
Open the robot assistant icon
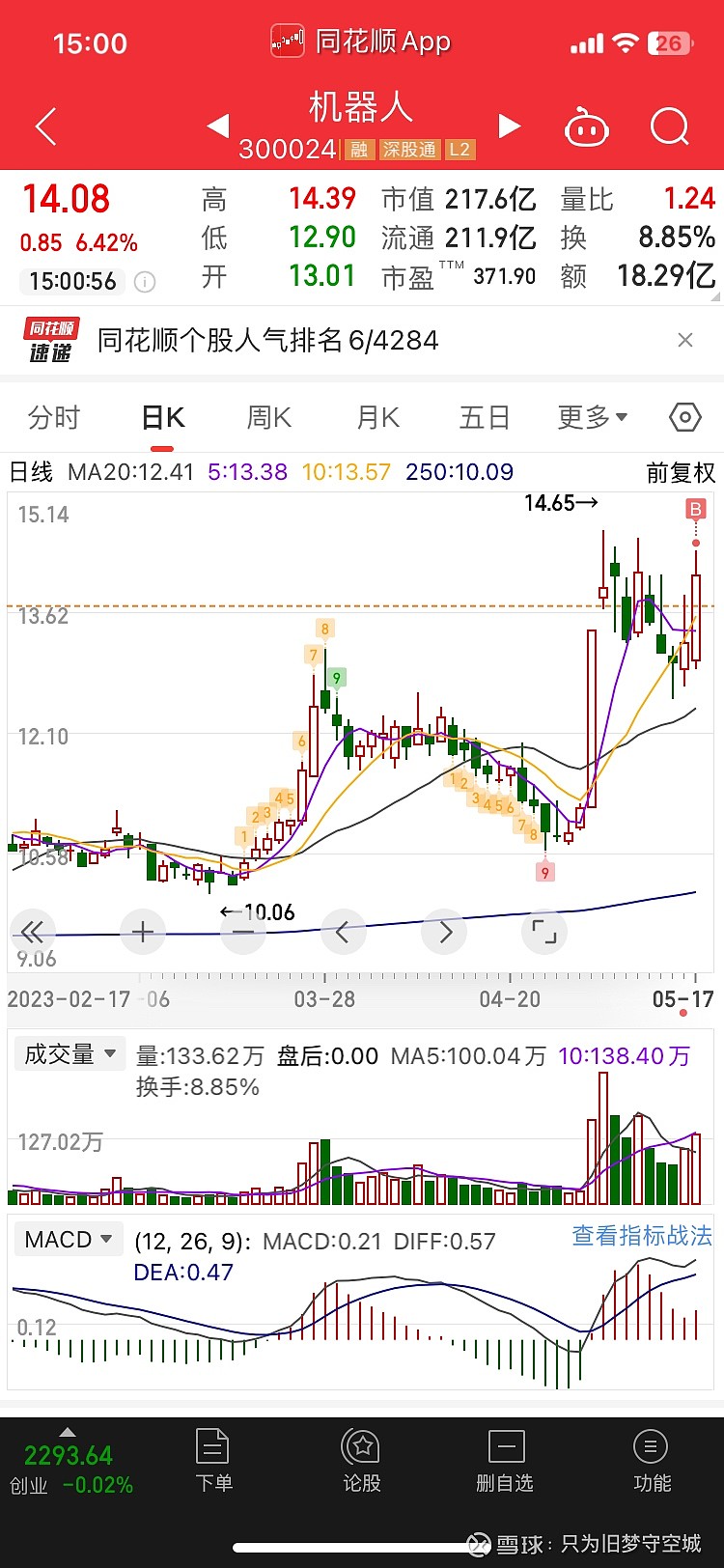586,126
